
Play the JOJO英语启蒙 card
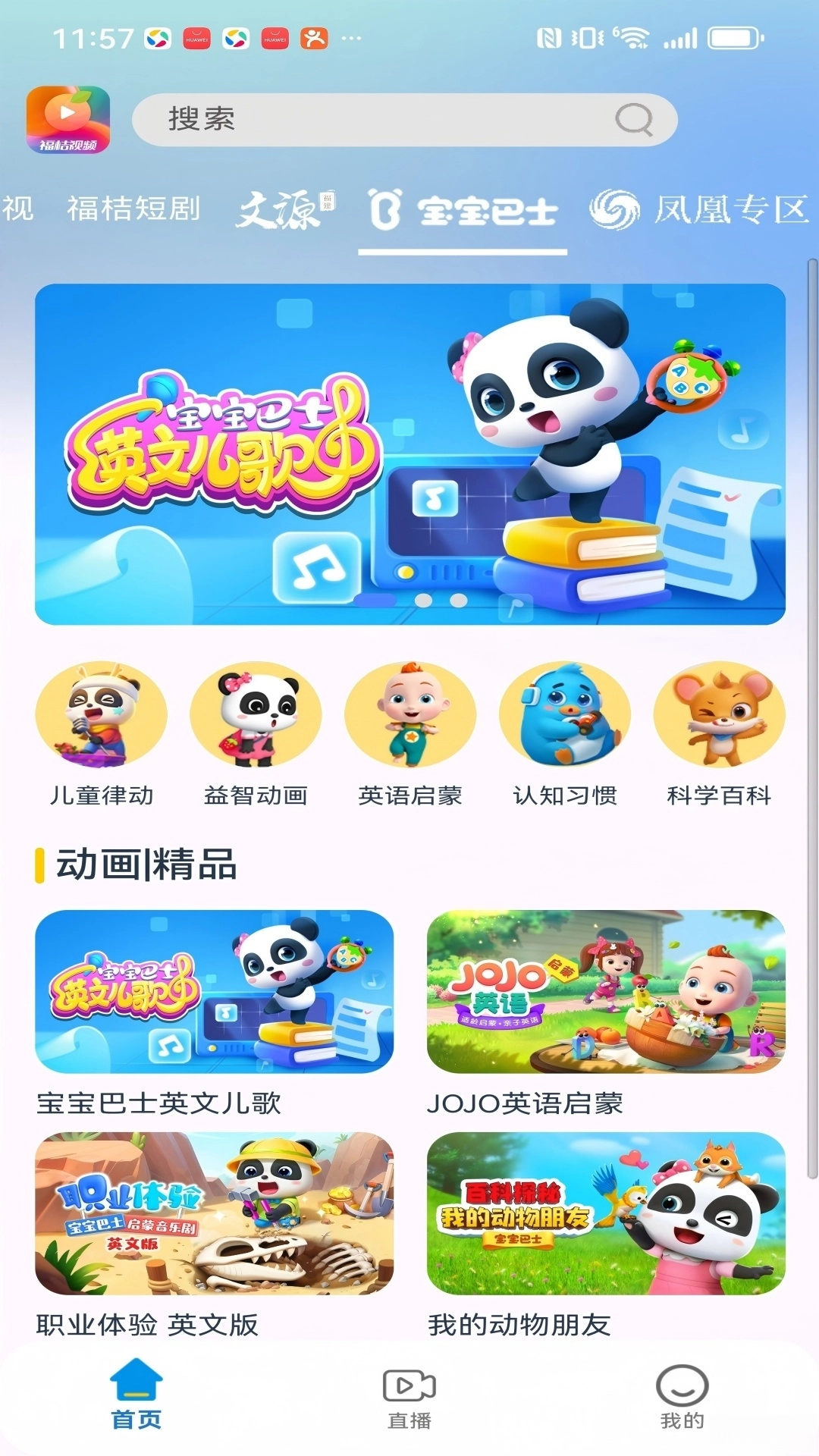click(606, 992)
